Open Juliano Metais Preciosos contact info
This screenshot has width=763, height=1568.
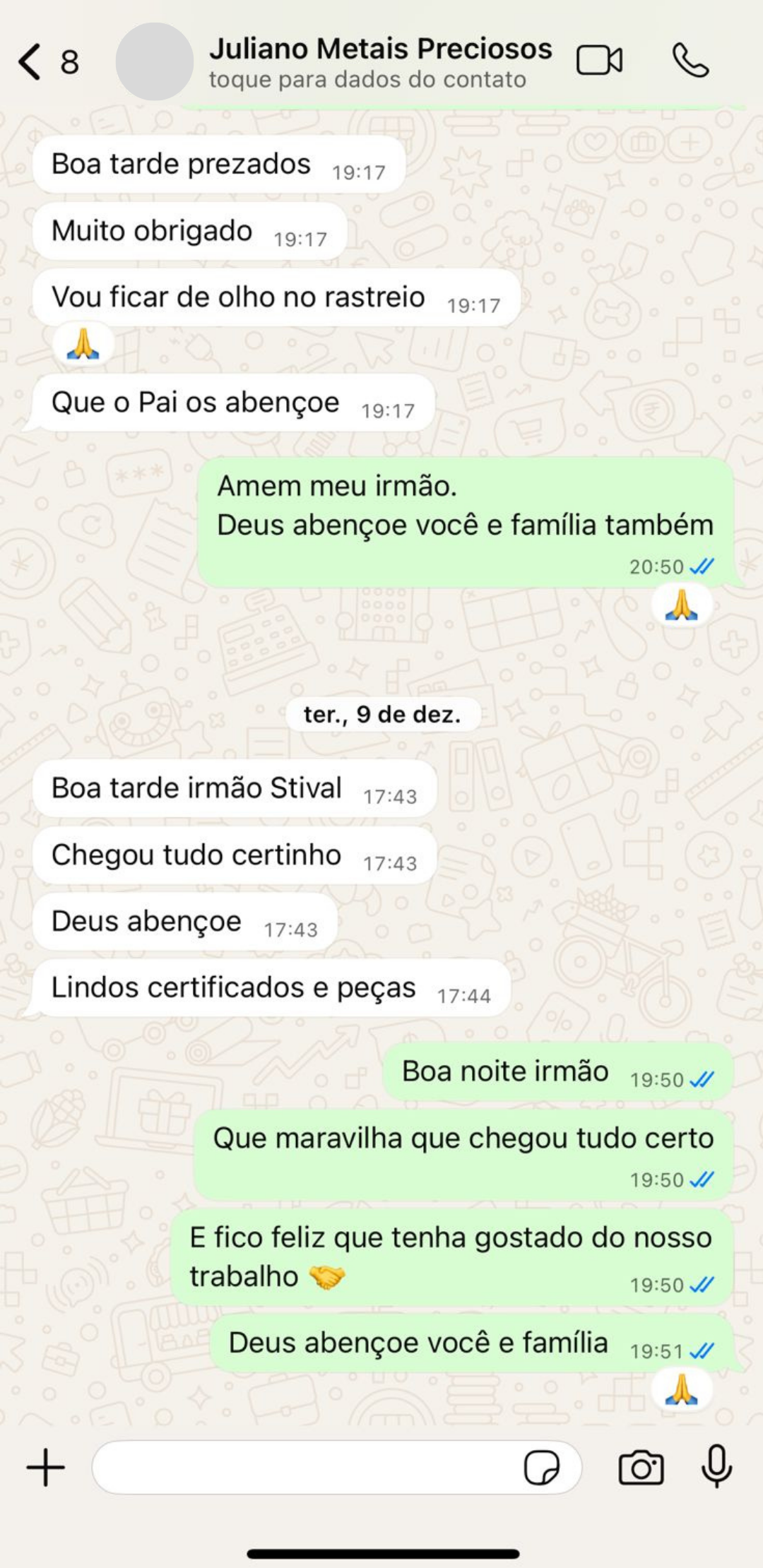pos(380,62)
